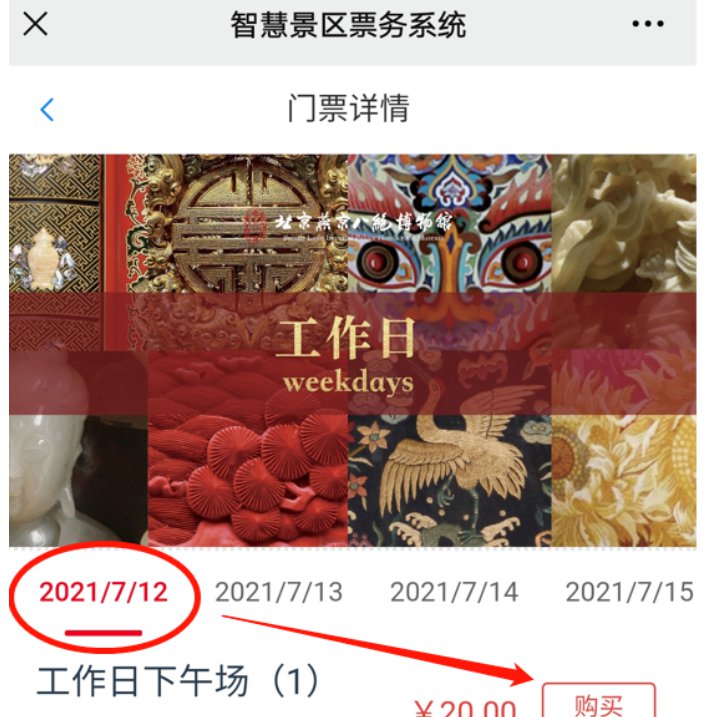Open the three-dot overflow menu
This screenshot has width=721, height=717.
(648, 26)
